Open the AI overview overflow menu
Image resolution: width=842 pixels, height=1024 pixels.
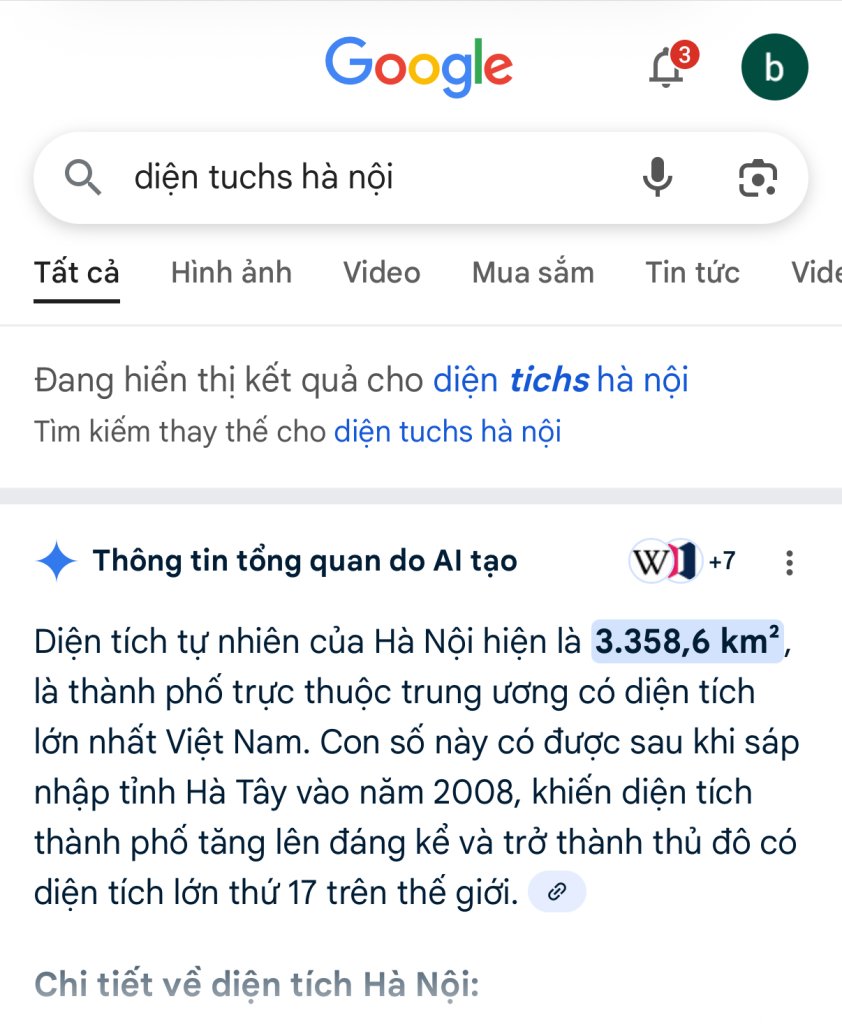pos(789,563)
